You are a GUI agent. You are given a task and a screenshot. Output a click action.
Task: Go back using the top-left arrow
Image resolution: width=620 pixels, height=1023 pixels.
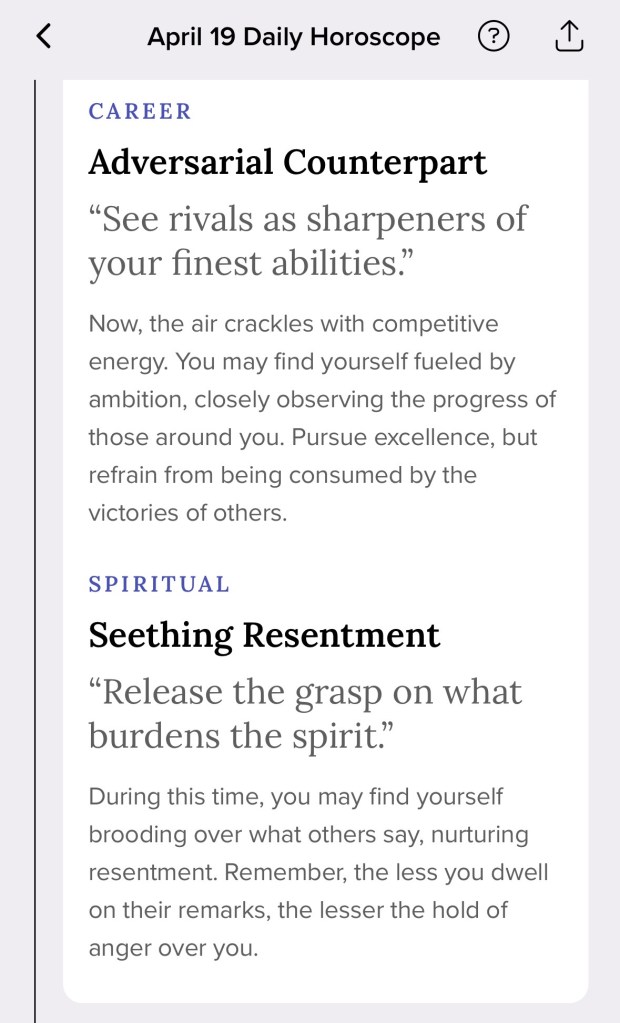click(43, 37)
